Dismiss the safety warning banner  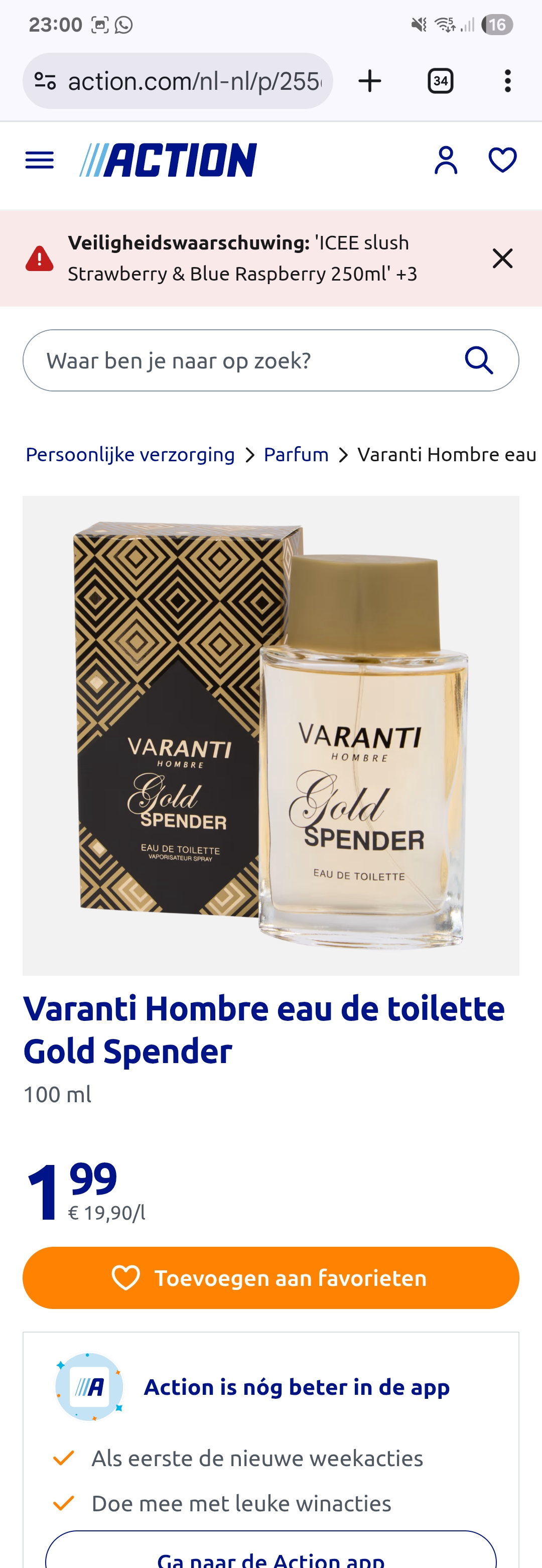502,258
